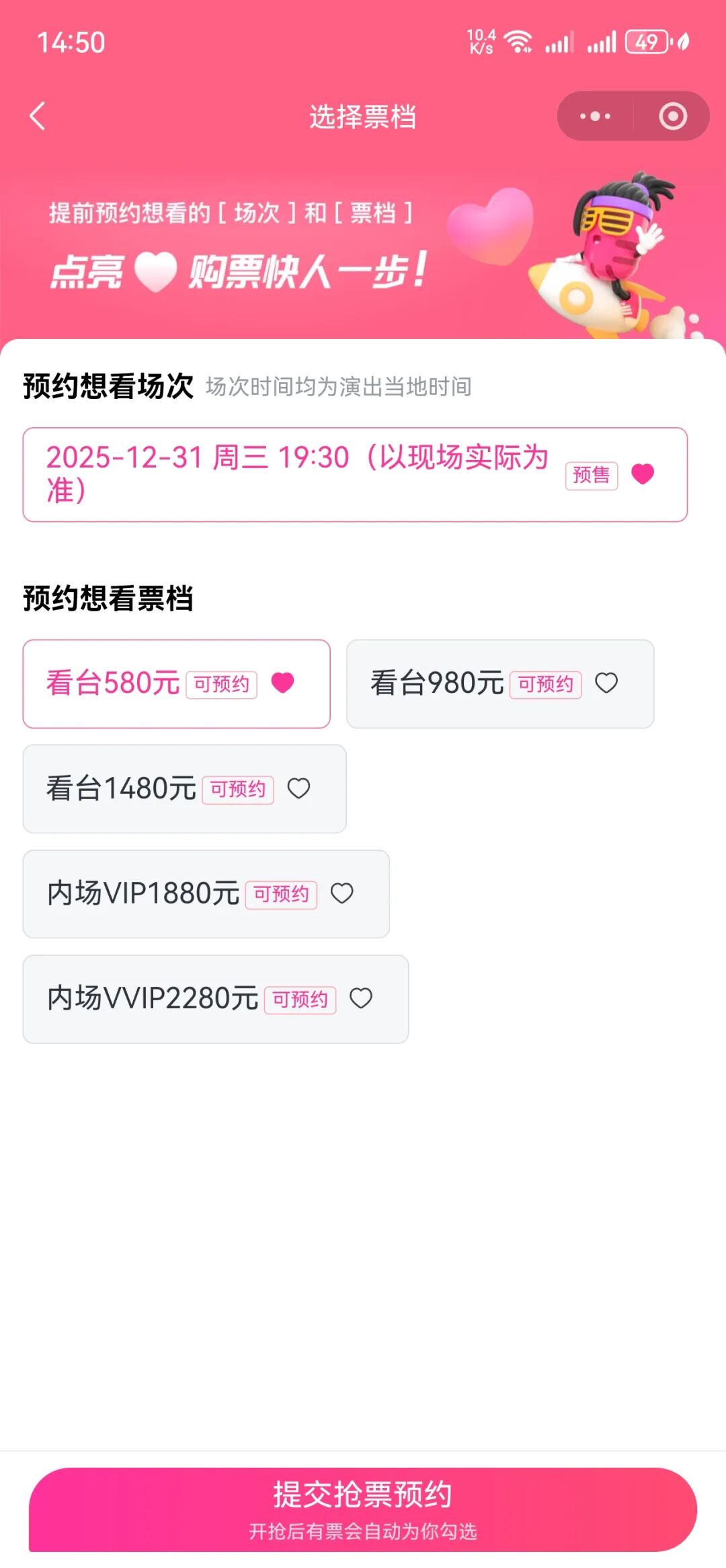Open the mini program more options menu
The image size is (726, 1568).
[x=595, y=116]
